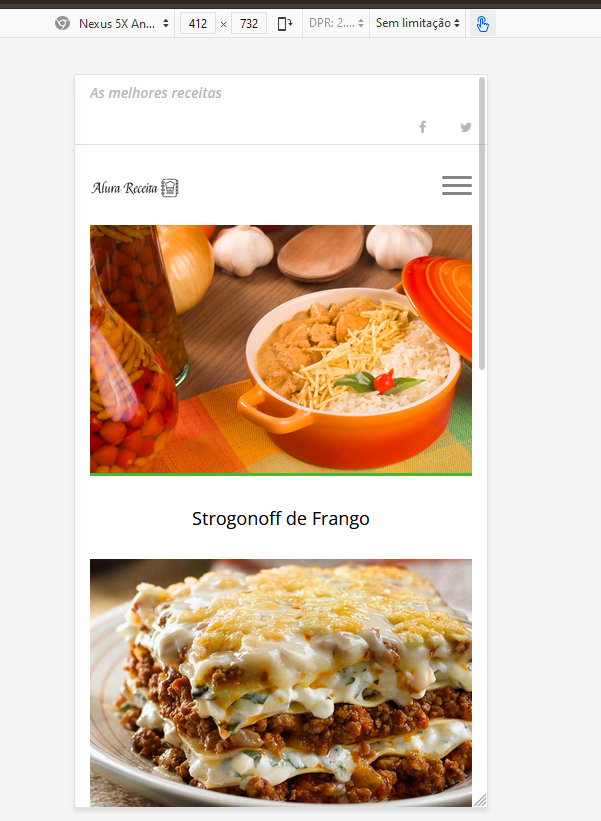Select the viewport width field showing 412

tap(198, 23)
